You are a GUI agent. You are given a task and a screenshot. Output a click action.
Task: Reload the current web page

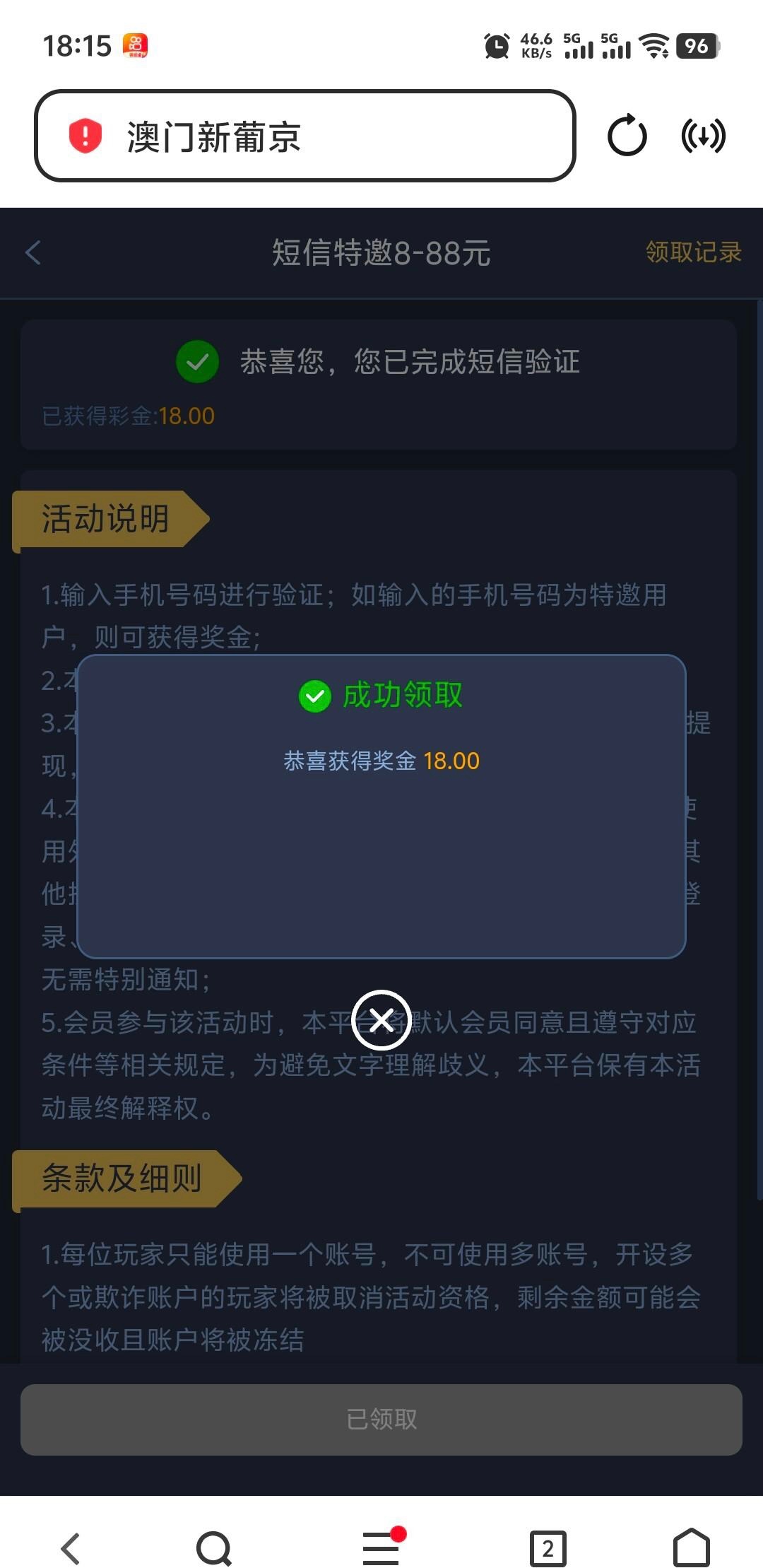point(627,136)
